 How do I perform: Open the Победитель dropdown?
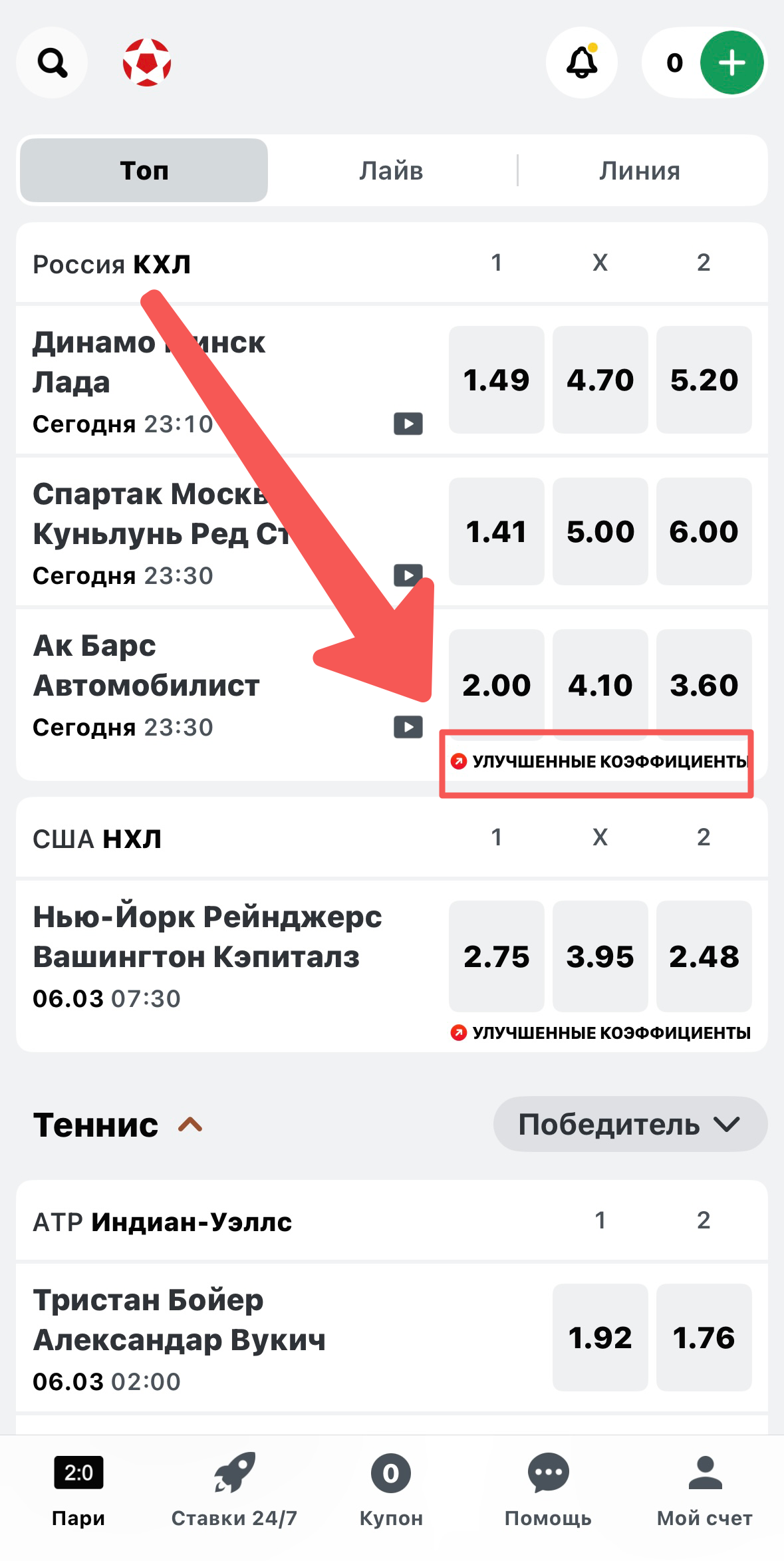[x=630, y=1124]
